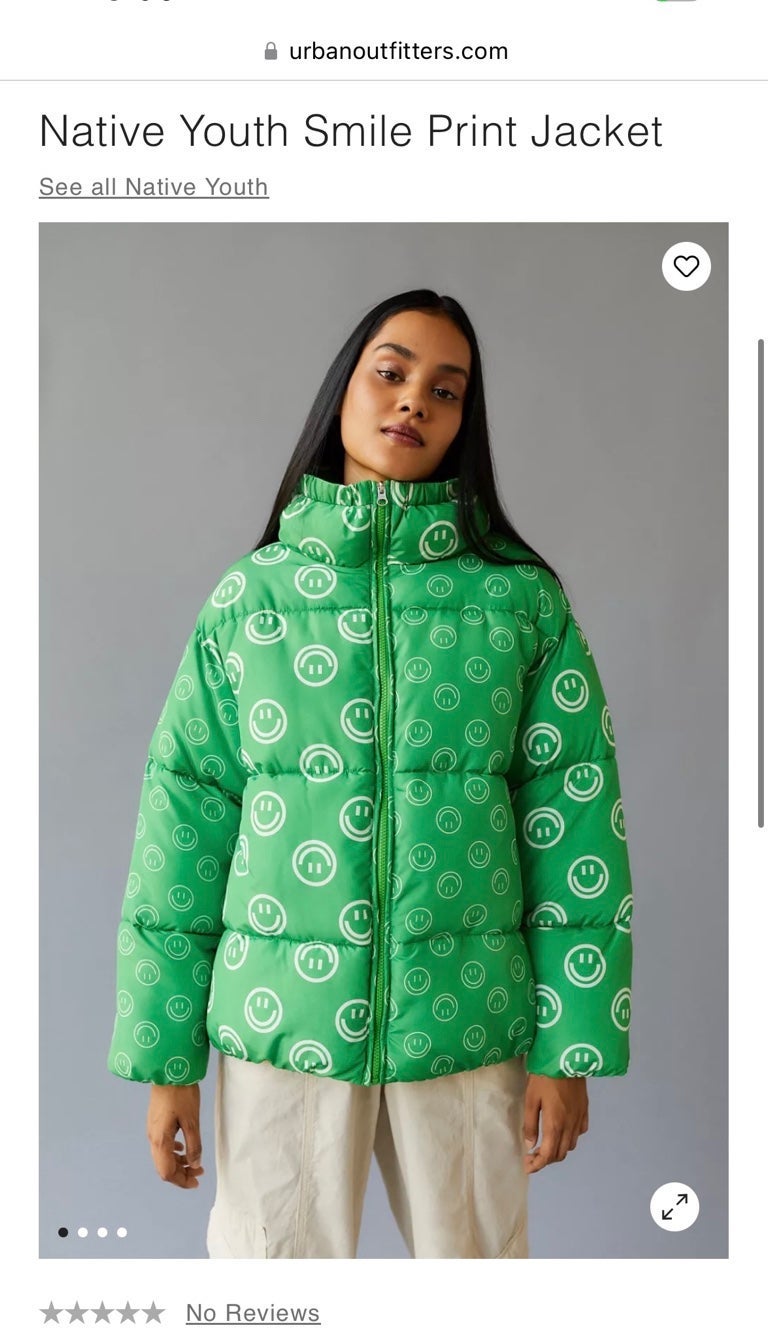Open the See all Native Youth link
768x1344 pixels.
click(x=154, y=187)
